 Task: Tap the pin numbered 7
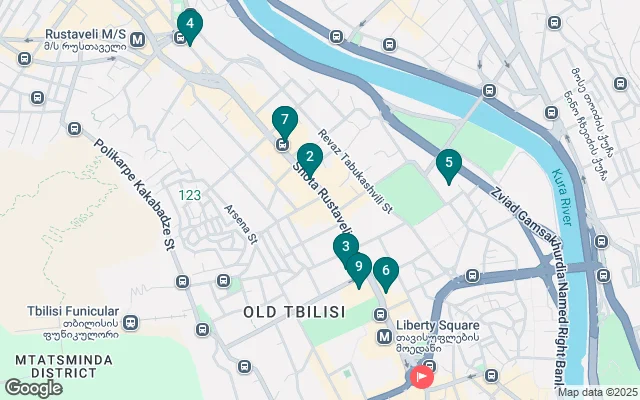click(x=285, y=121)
